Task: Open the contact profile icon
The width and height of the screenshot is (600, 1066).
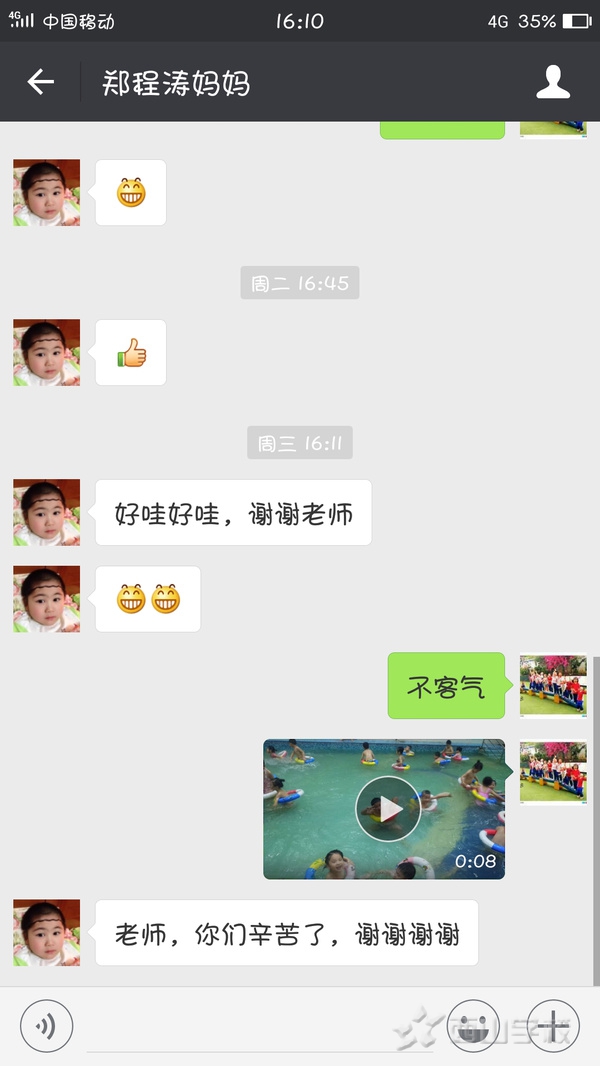Action: (x=553, y=82)
